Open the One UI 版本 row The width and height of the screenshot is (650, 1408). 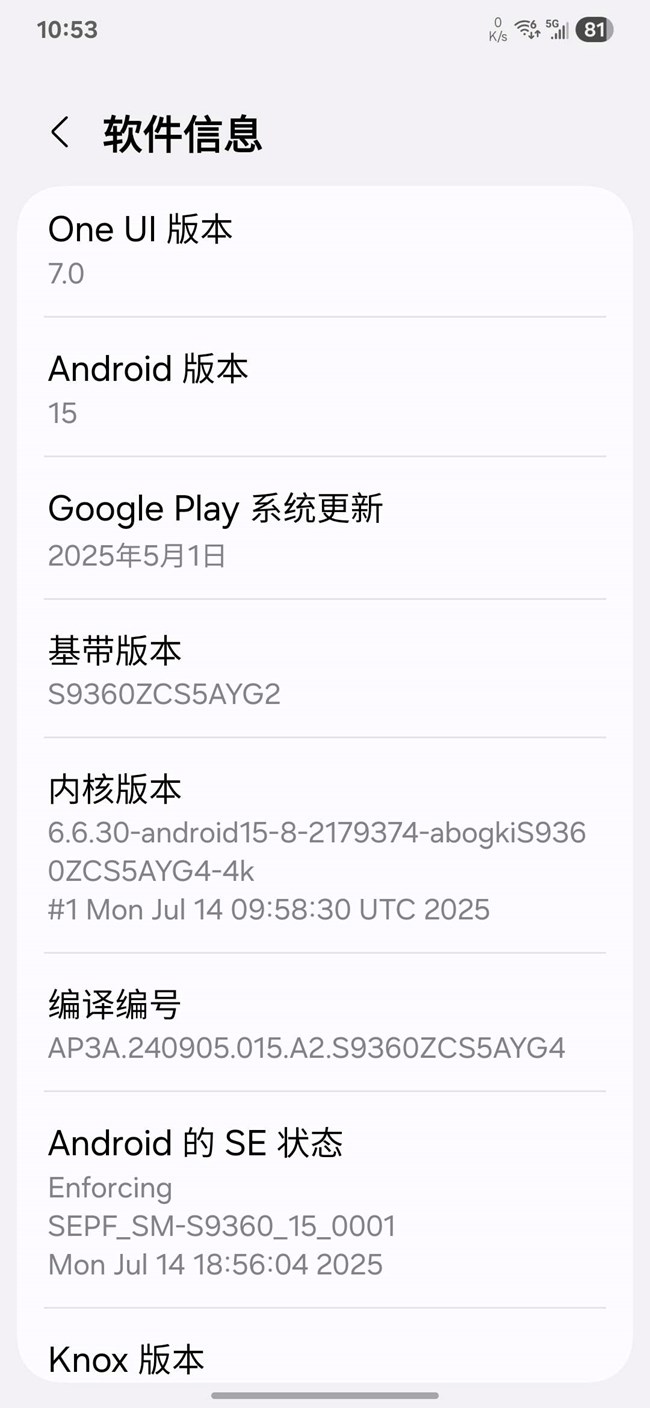point(324,250)
